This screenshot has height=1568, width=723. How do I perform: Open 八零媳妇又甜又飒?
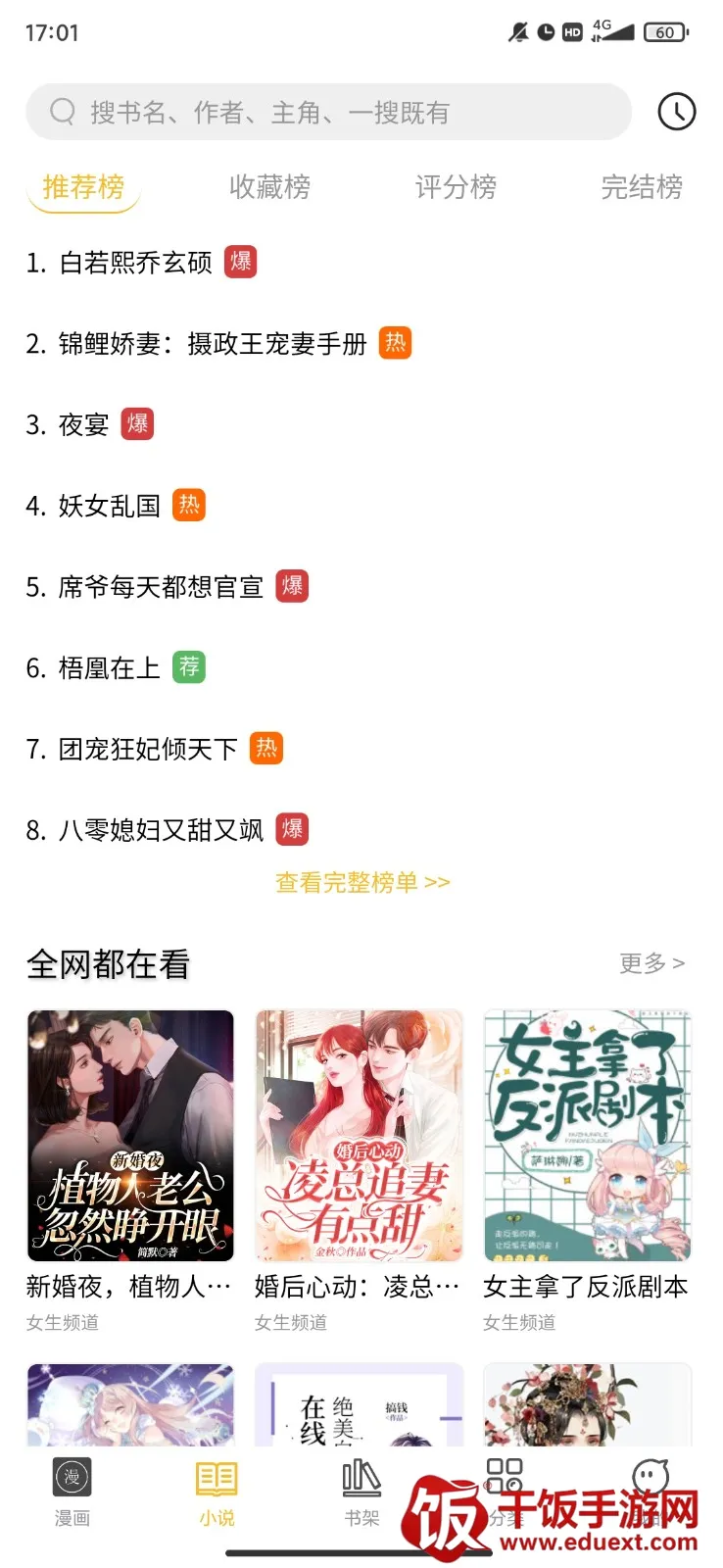pyautogui.click(x=161, y=830)
